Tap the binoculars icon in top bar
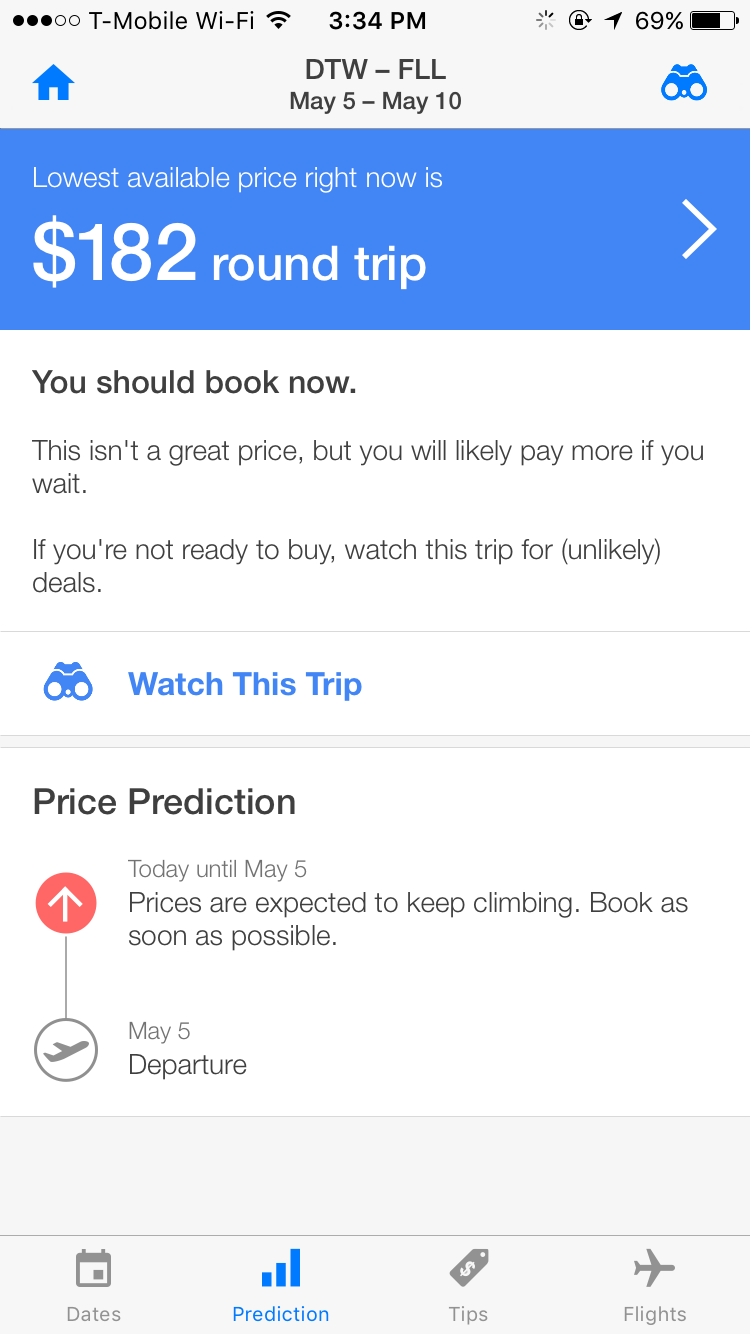The width and height of the screenshot is (750, 1334). [684, 84]
